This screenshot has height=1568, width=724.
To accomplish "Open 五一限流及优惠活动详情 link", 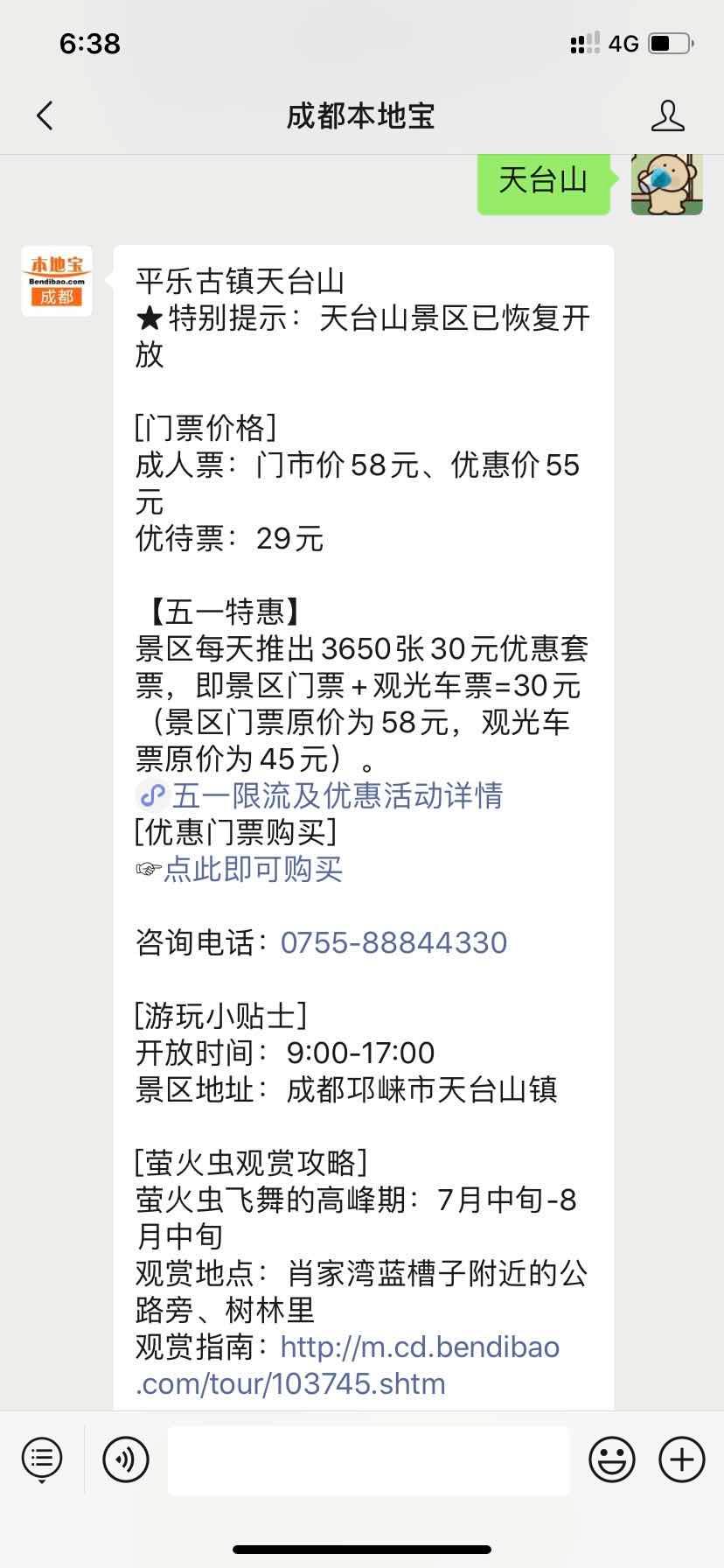I will (x=337, y=795).
